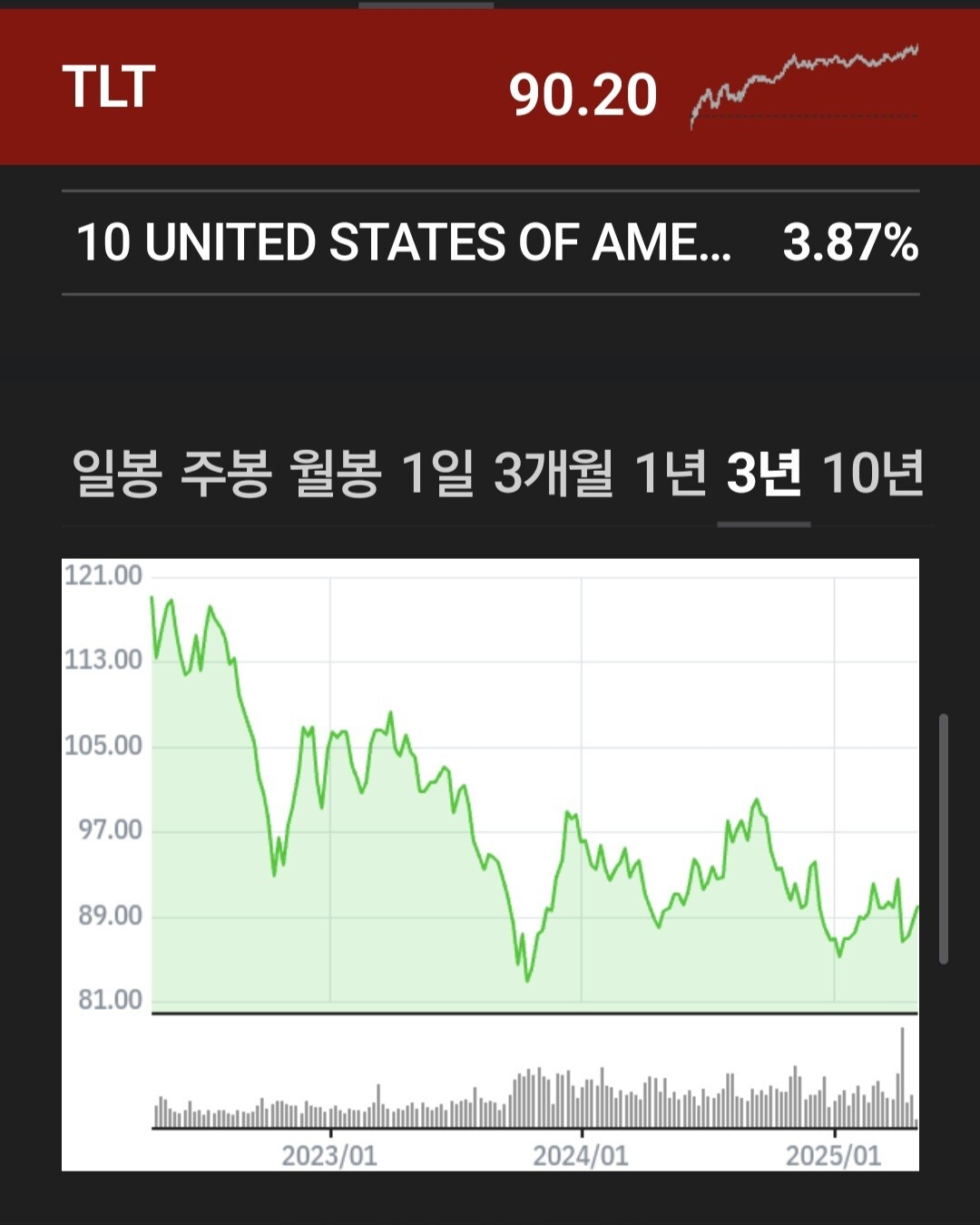The height and width of the screenshot is (1225, 980).
Task: Open the TLT 90.20 ticker row
Action: [x=490, y=89]
